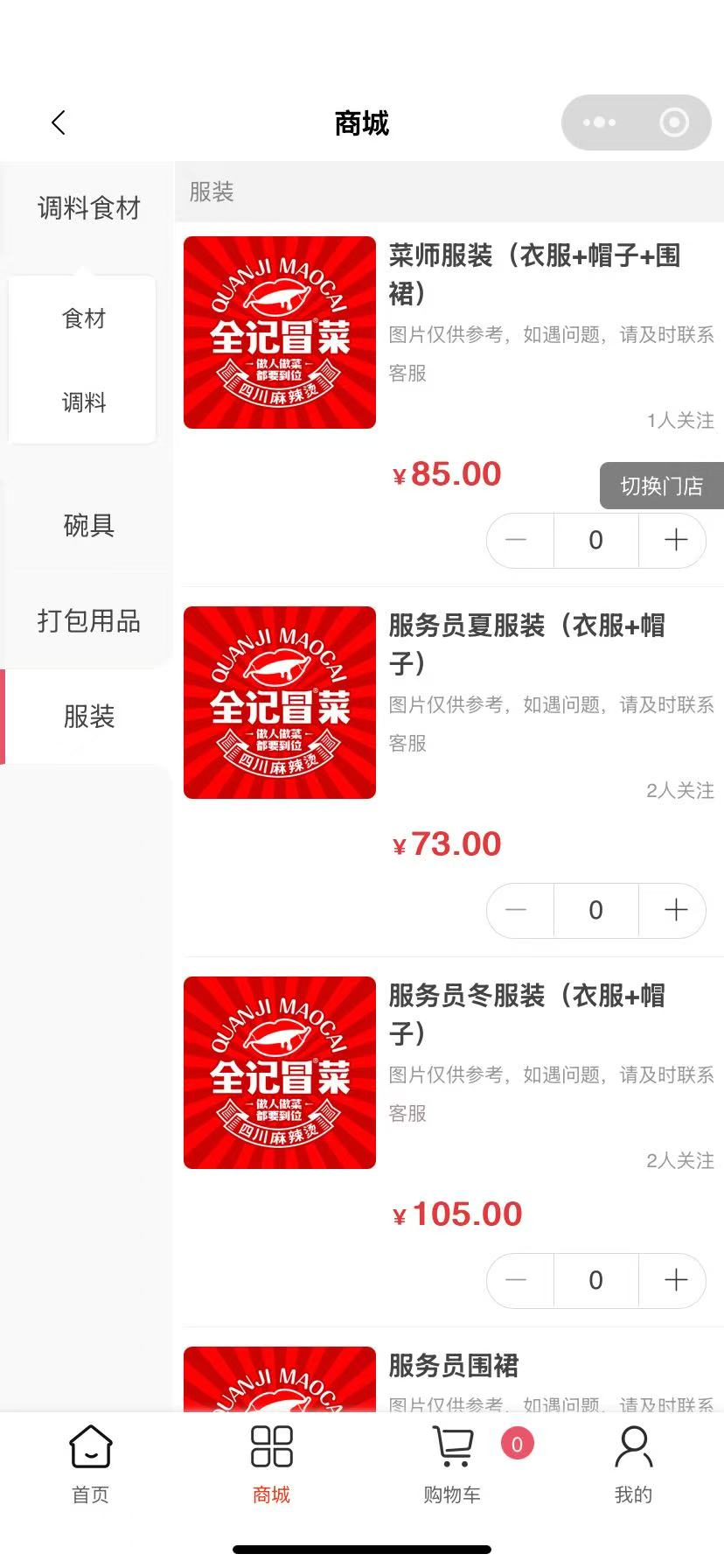Select the 调料食材 category
The height and width of the screenshot is (1568, 724).
[88, 208]
